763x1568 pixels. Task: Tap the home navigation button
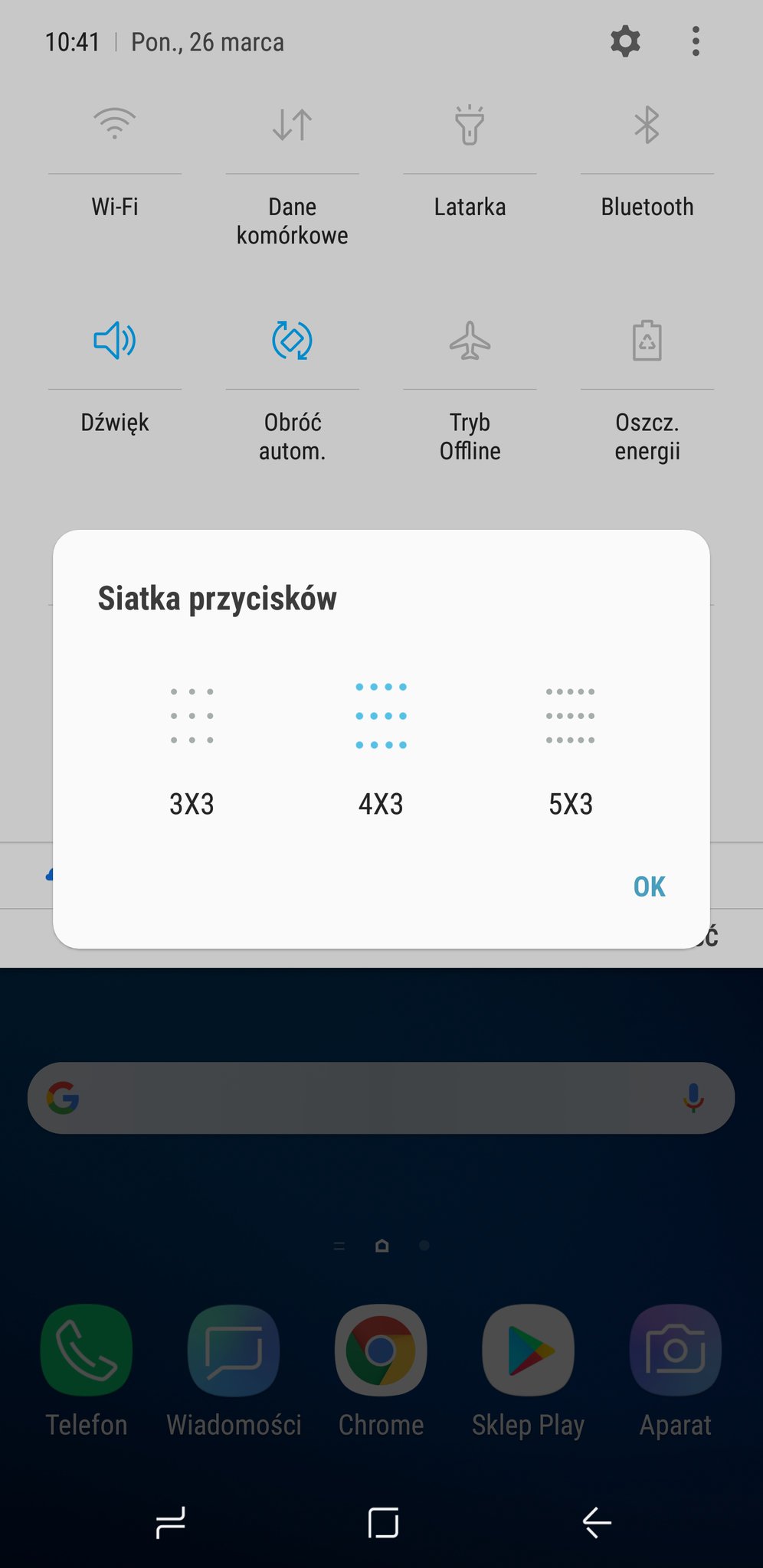pyautogui.click(x=383, y=1522)
